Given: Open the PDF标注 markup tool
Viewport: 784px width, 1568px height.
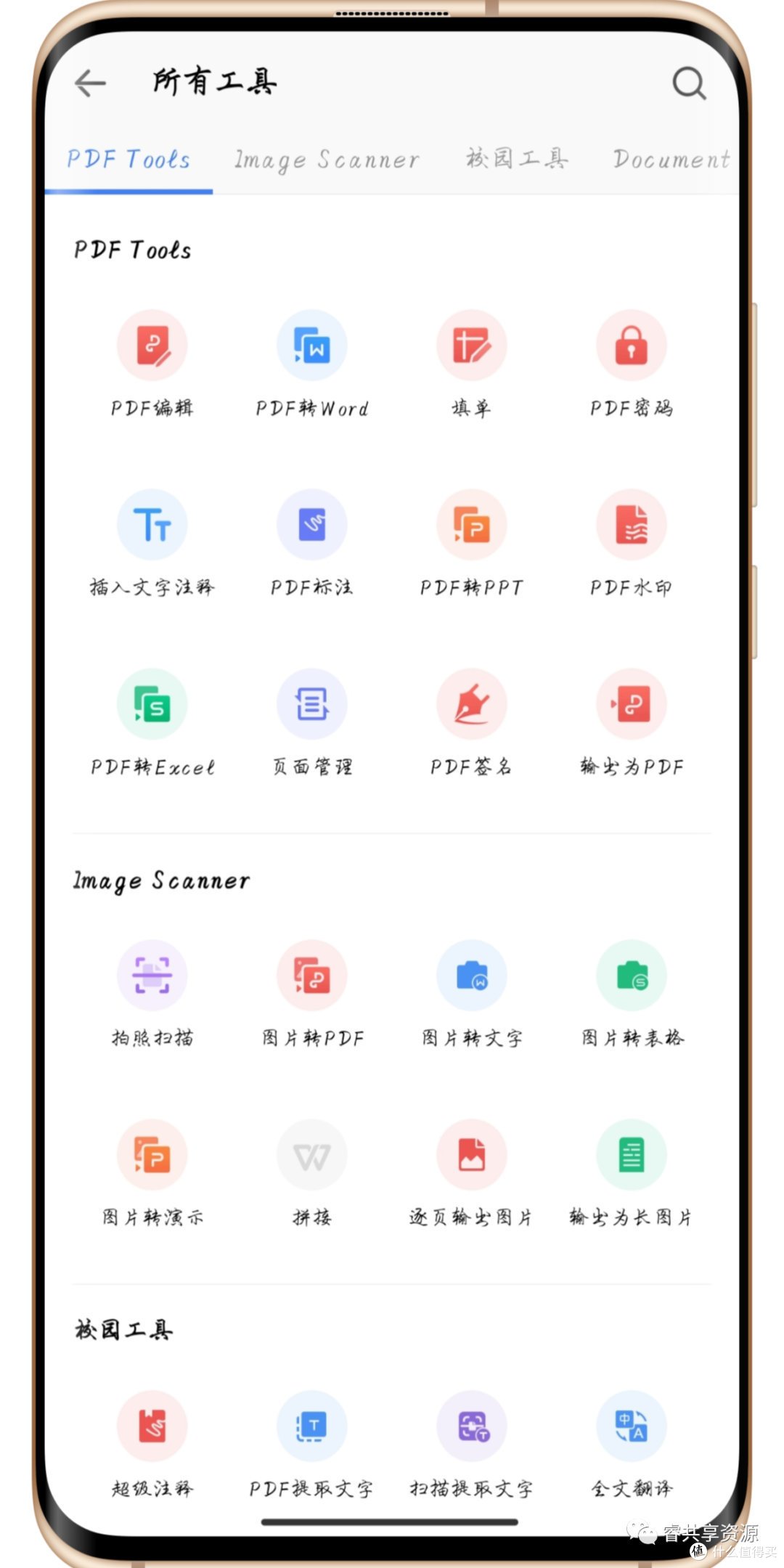Looking at the screenshot, I should (312, 524).
